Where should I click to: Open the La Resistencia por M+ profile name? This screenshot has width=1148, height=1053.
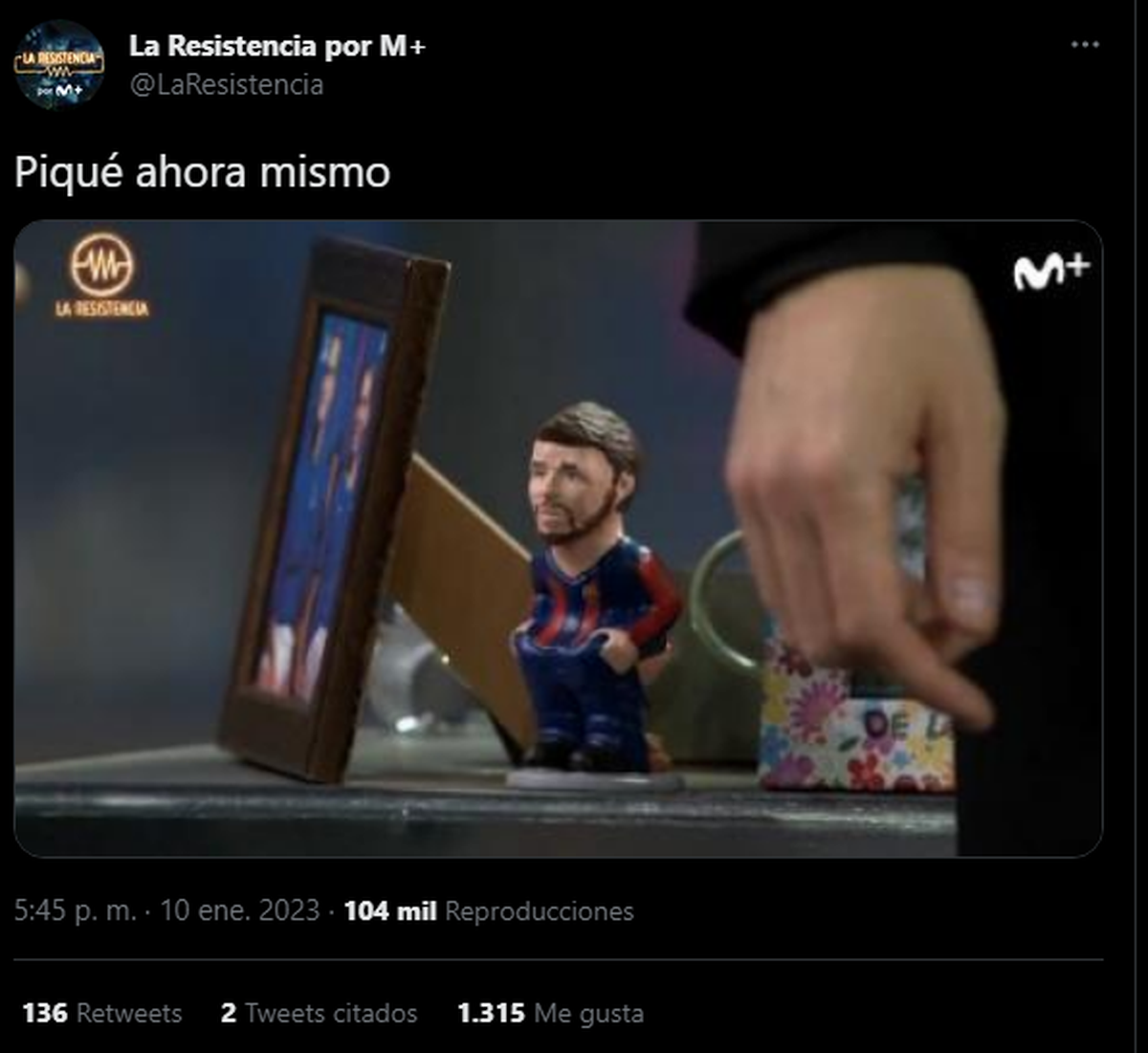[x=276, y=46]
